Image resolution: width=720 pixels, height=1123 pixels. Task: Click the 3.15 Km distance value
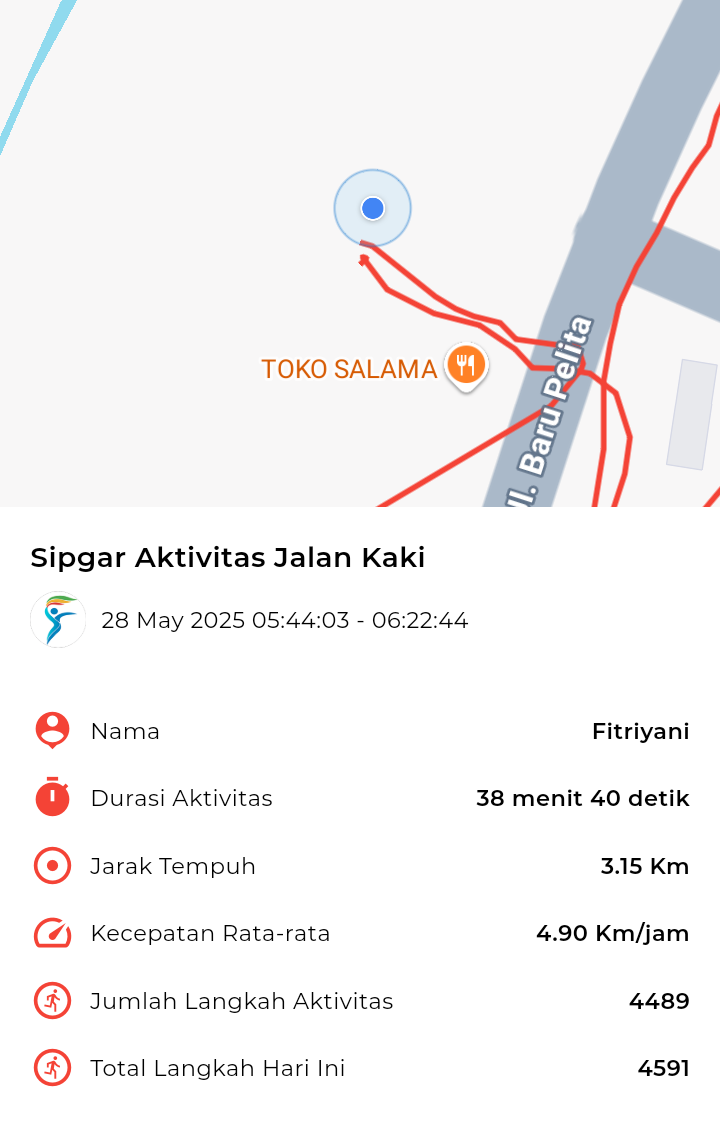[644, 866]
